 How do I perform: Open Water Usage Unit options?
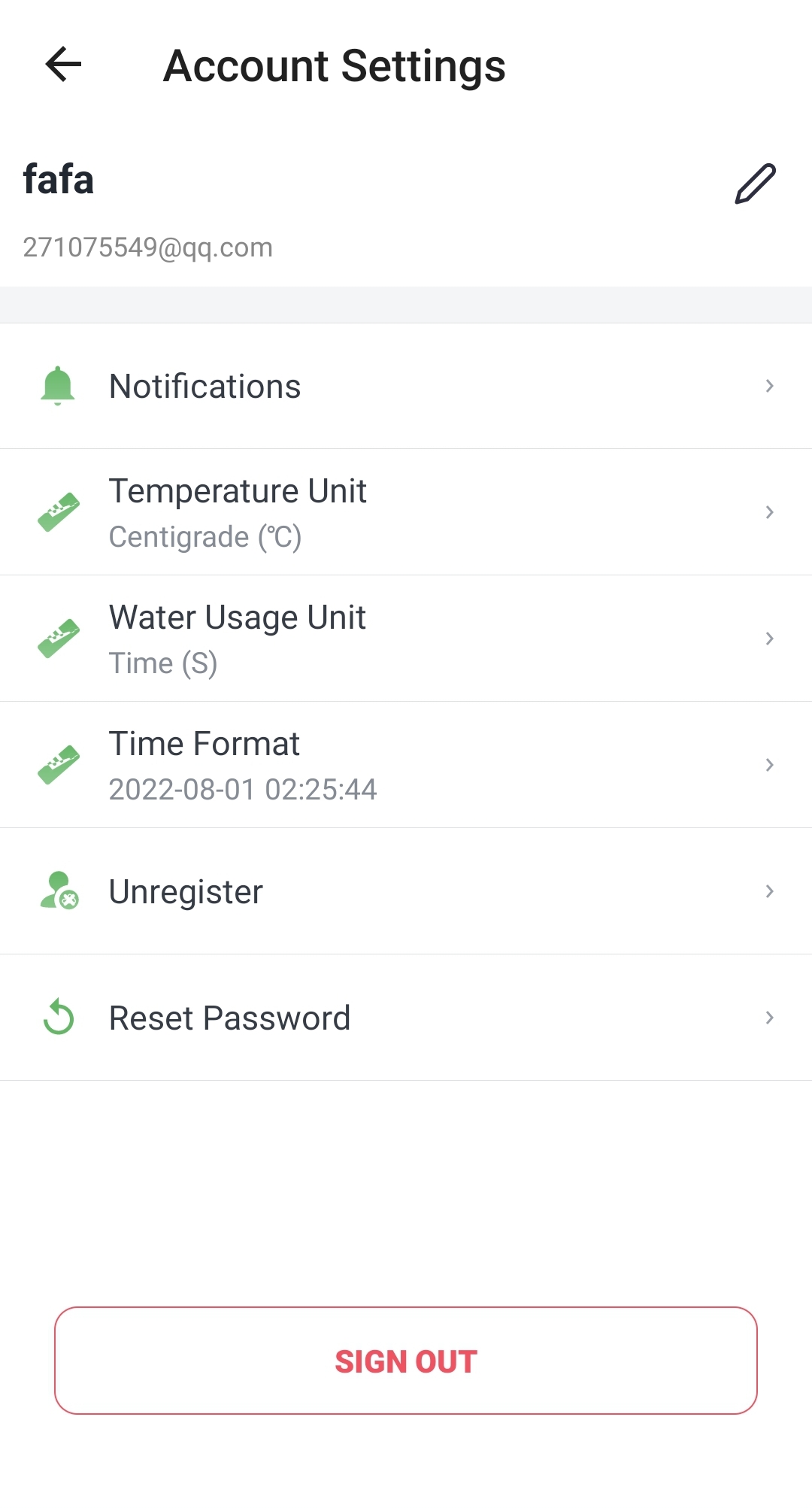click(406, 639)
